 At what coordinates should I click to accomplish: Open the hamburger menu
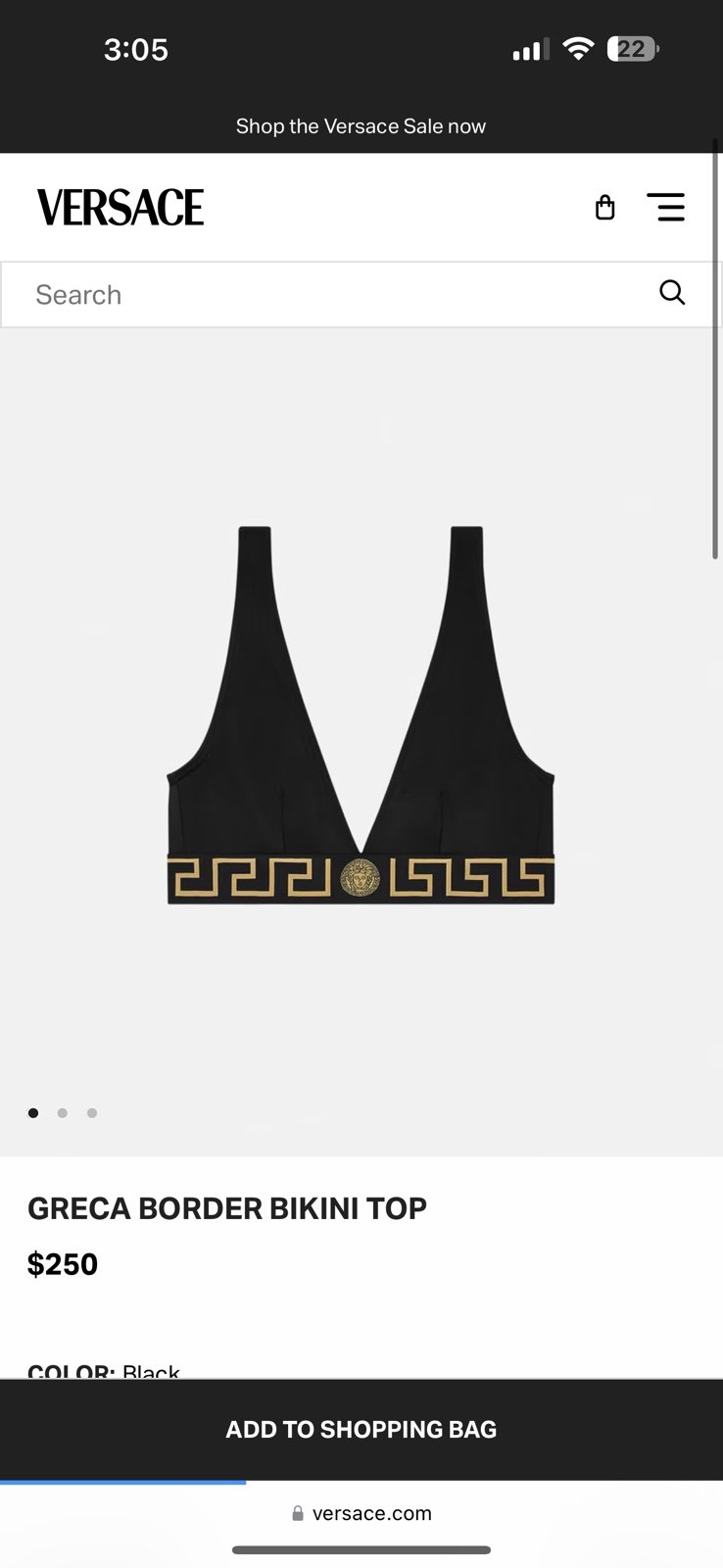666,207
